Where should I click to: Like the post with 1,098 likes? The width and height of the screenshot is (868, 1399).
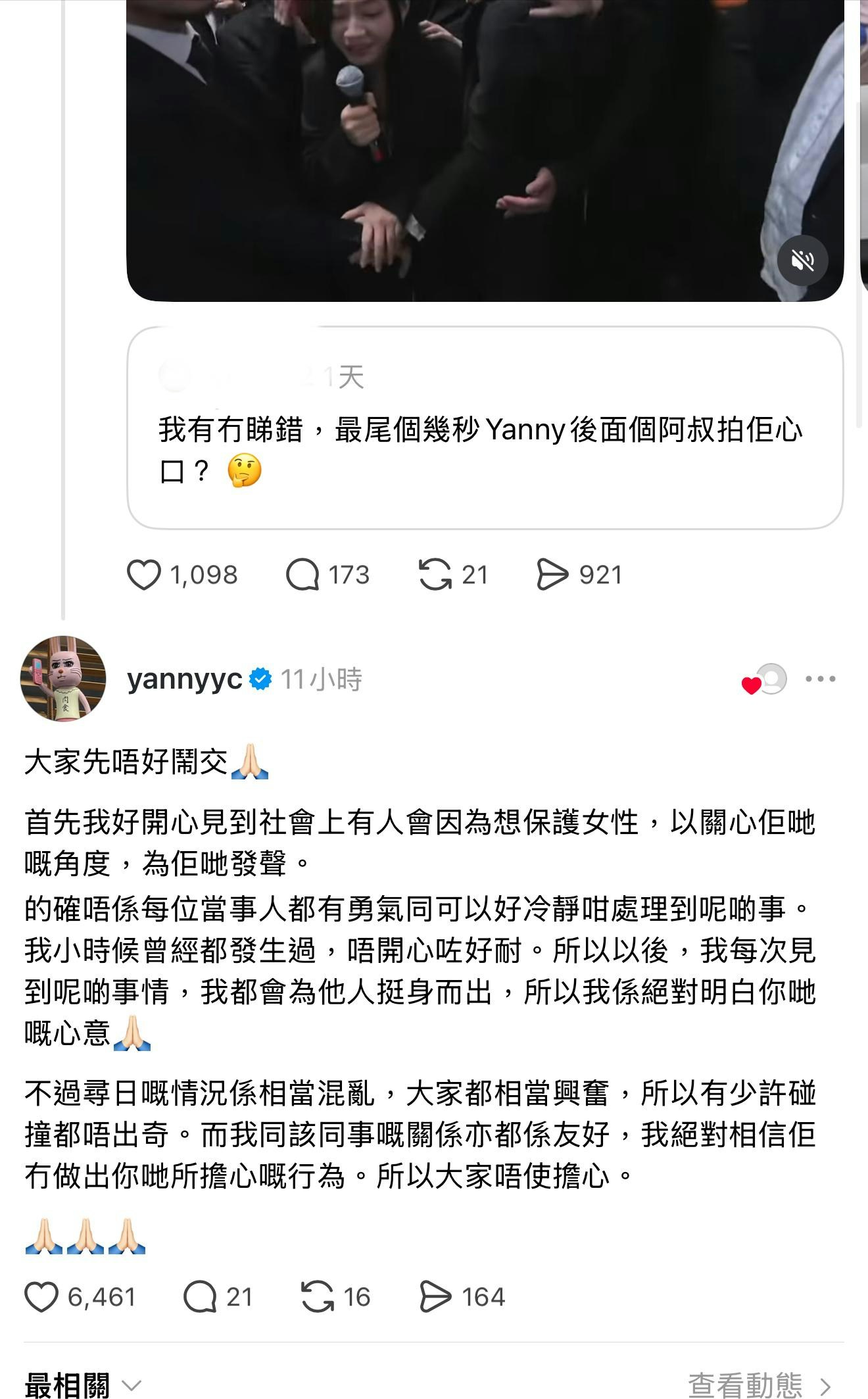pyautogui.click(x=144, y=575)
